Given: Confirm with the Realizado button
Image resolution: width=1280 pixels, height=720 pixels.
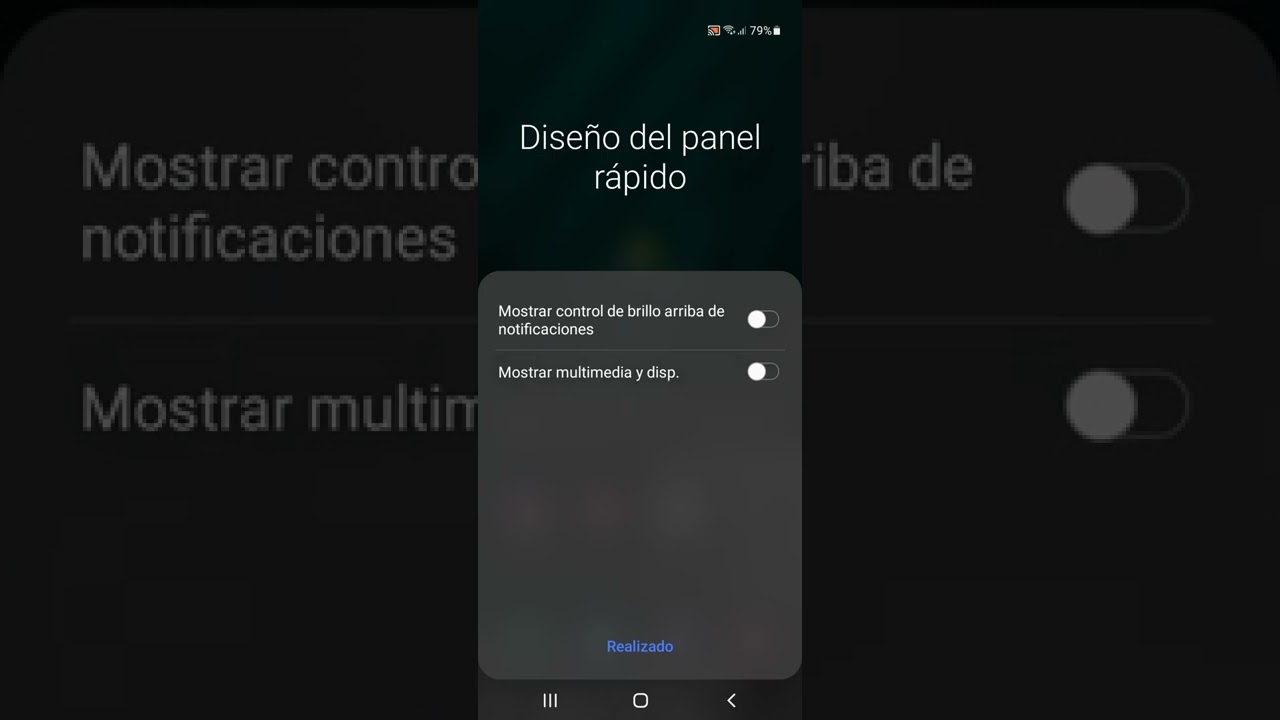Looking at the screenshot, I should (640, 646).
